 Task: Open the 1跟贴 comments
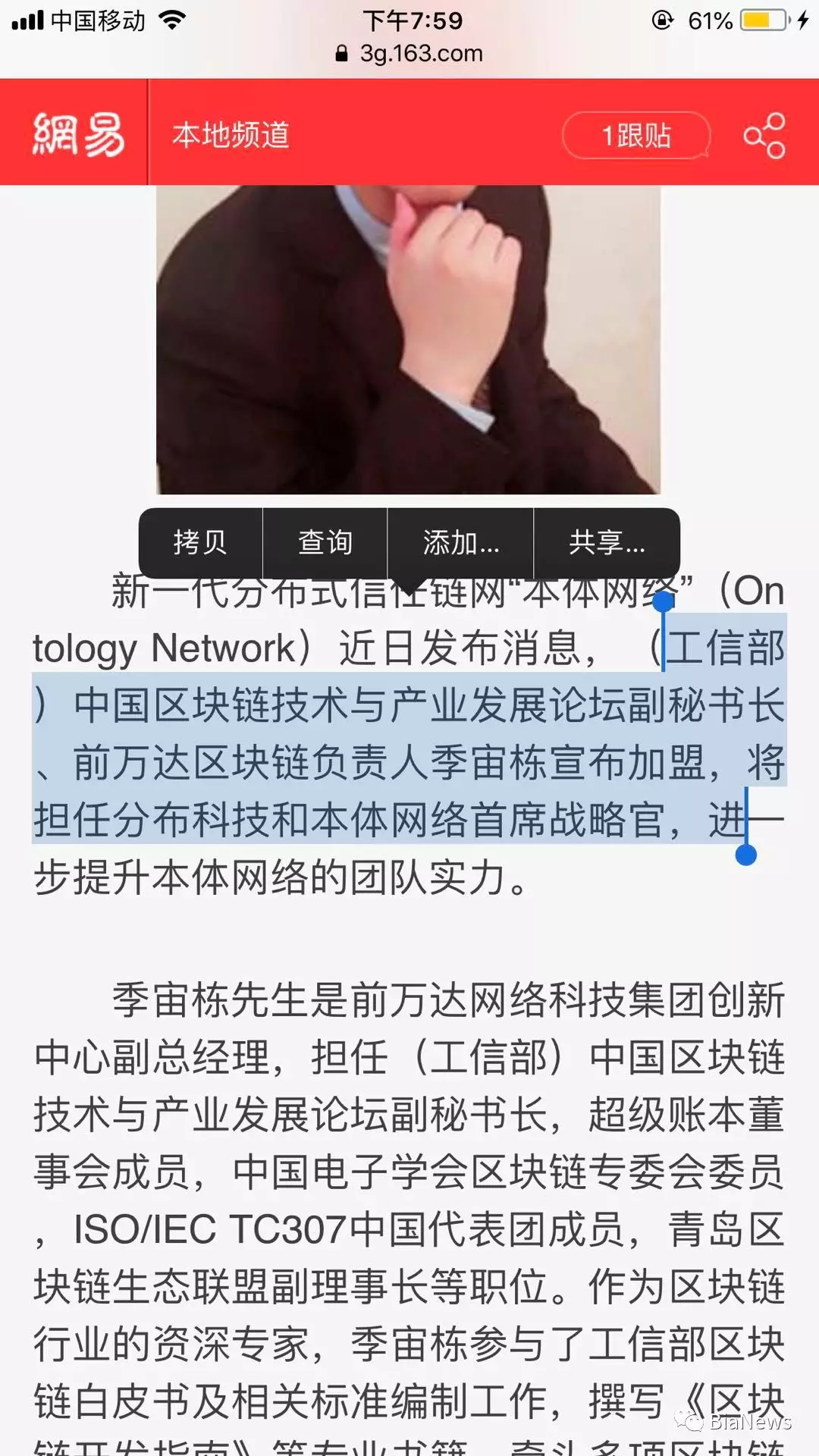tap(635, 136)
